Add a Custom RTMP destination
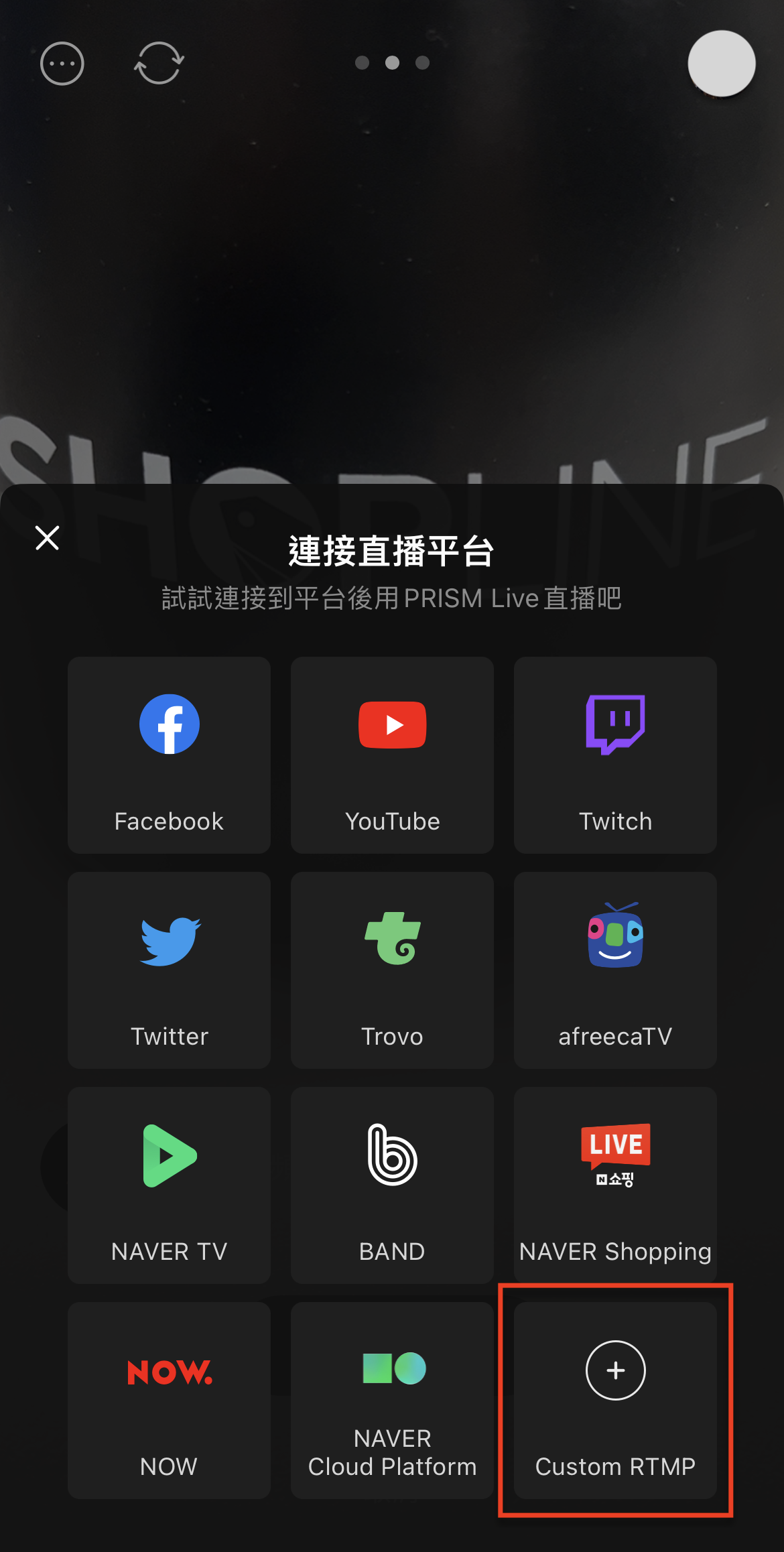The height and width of the screenshot is (1552, 784). [615, 1400]
